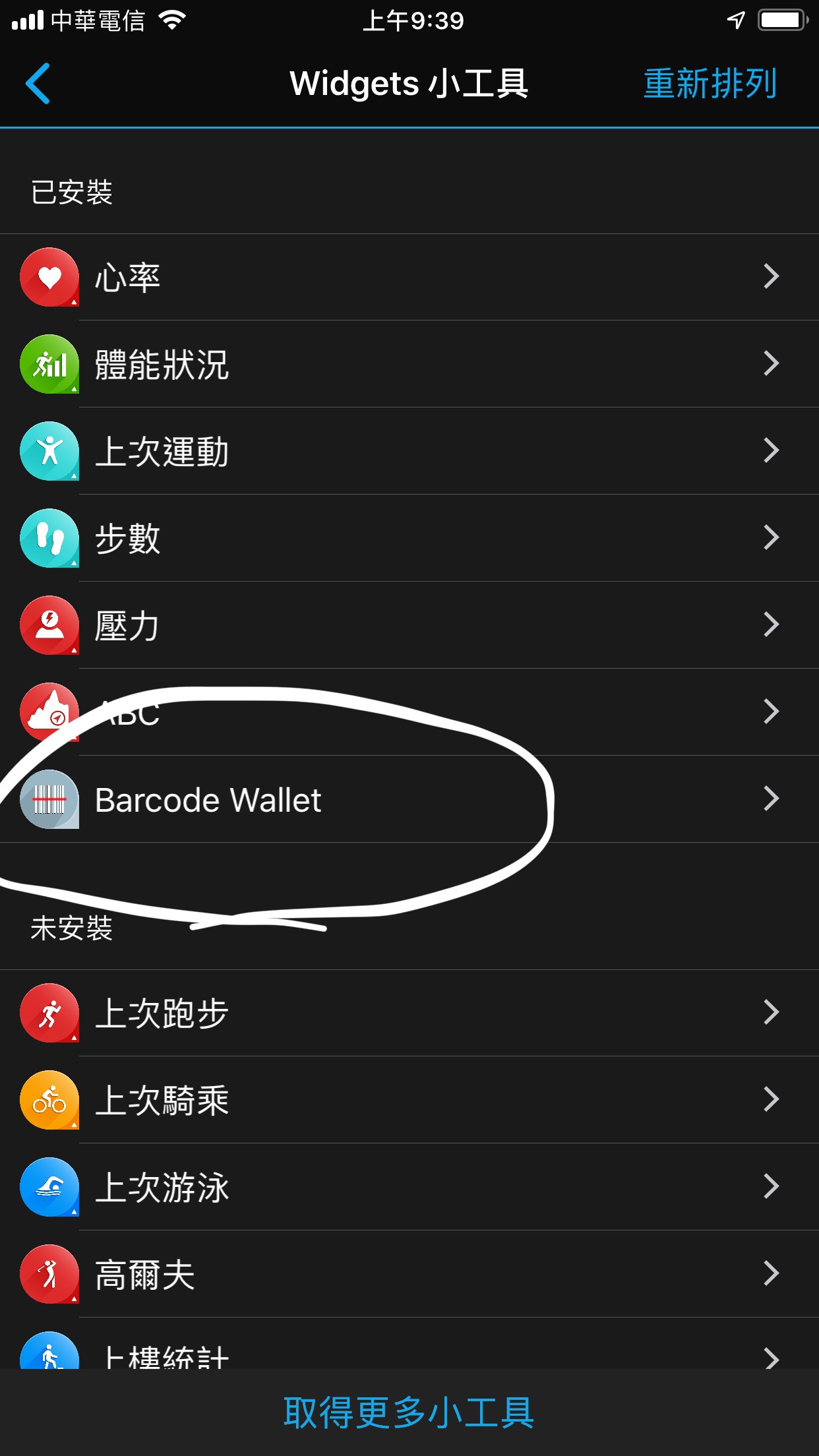Open the 高爾夫 widget

point(409,1274)
